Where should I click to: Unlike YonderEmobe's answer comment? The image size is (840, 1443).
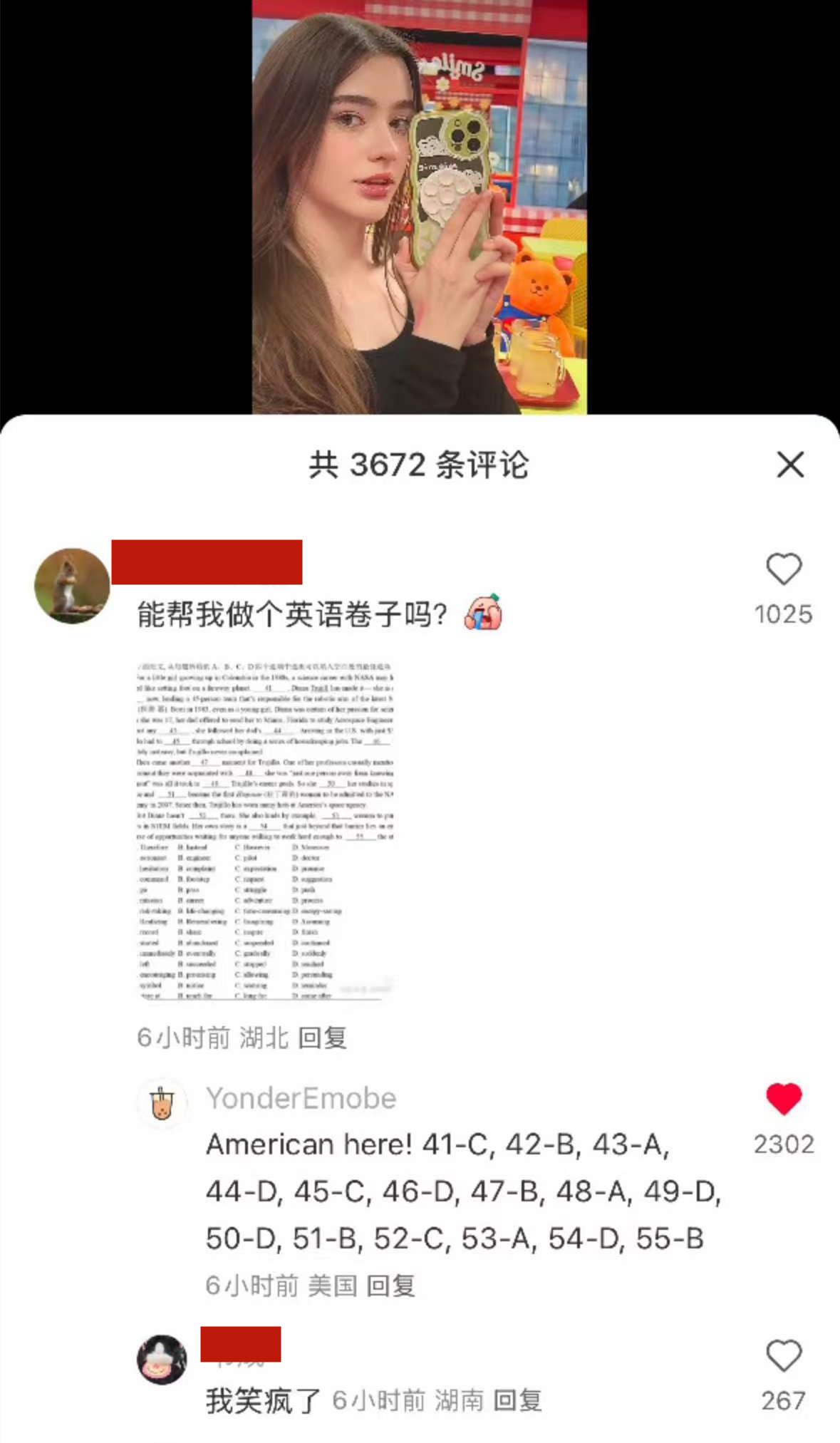tap(784, 1098)
